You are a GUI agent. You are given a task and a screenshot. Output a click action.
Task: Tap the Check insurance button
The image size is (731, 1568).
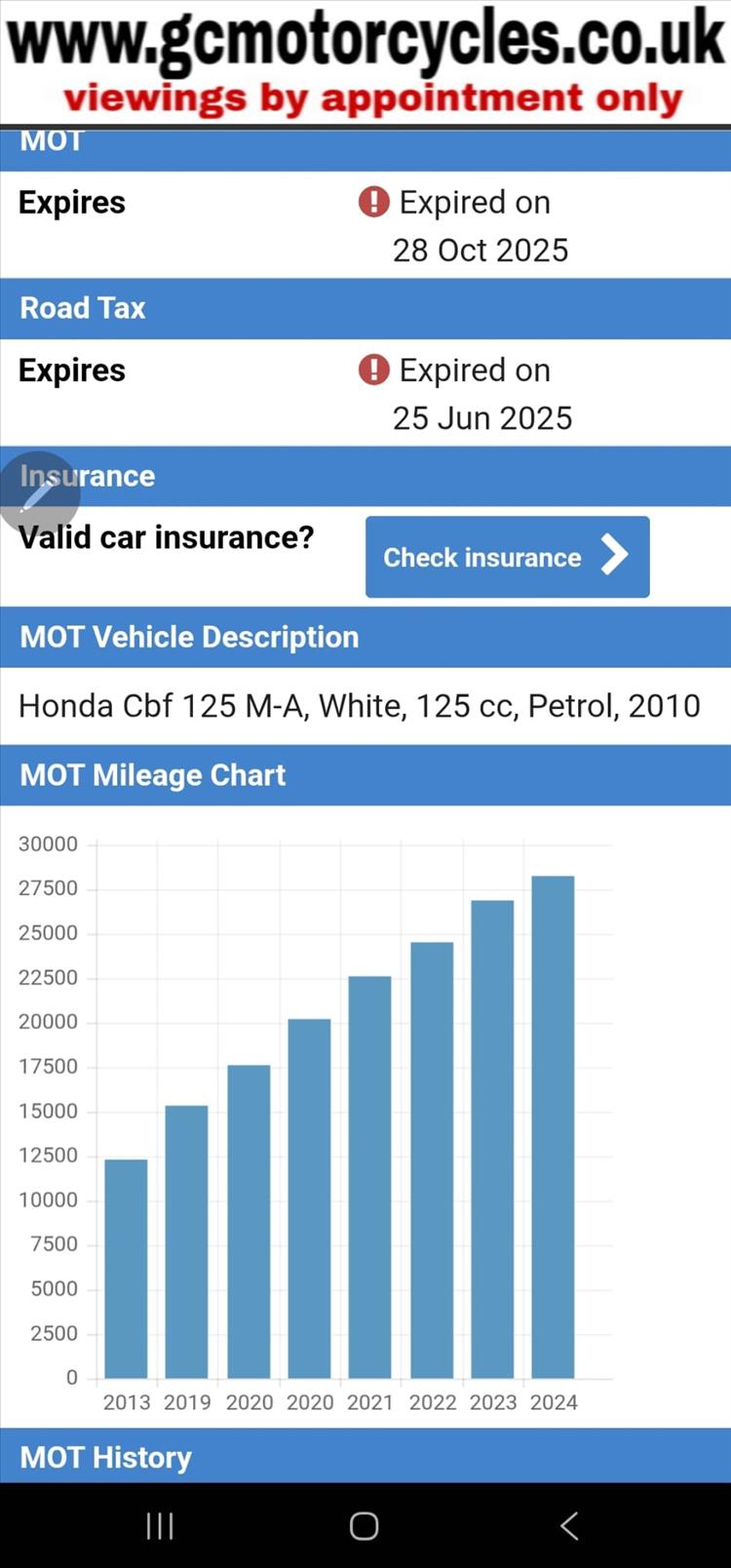tap(507, 557)
